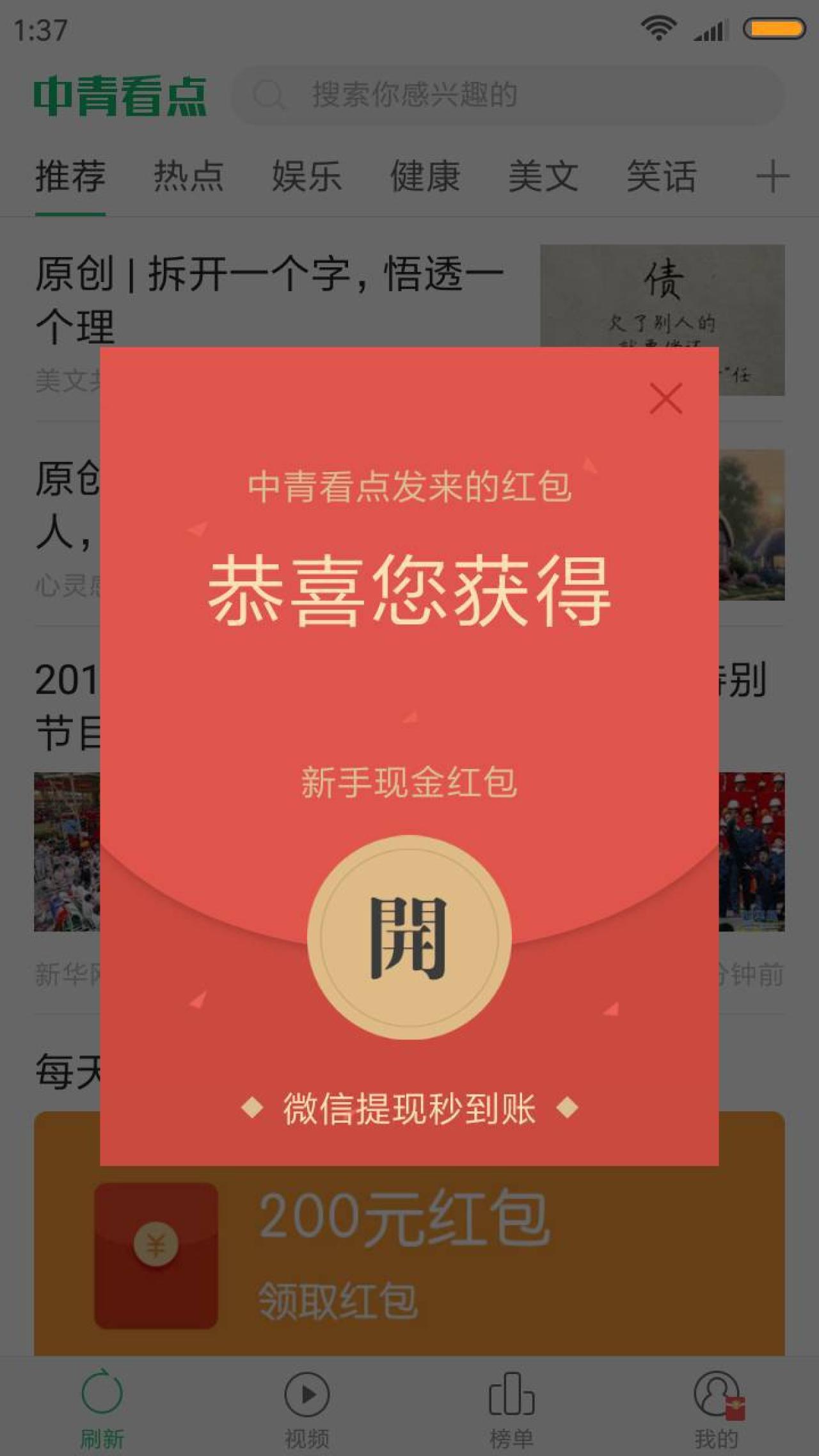This screenshot has width=819, height=1456.
Task: Add channels with the plus icon
Action: click(x=772, y=177)
